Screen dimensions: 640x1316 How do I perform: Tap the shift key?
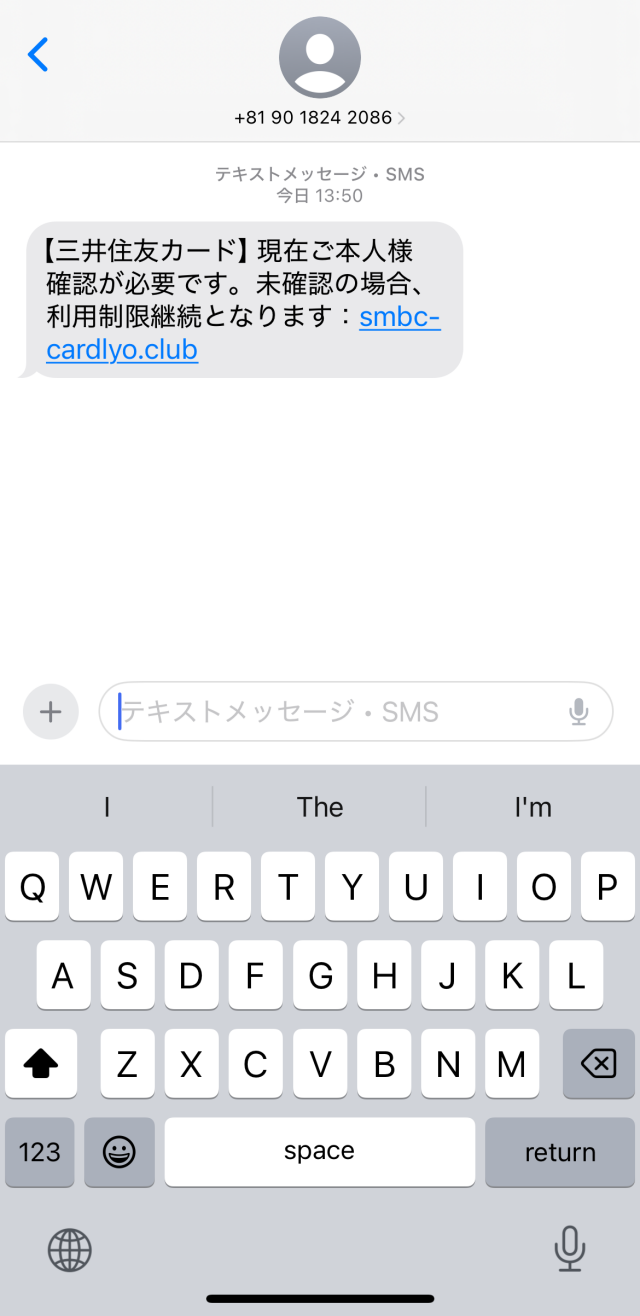41,1065
